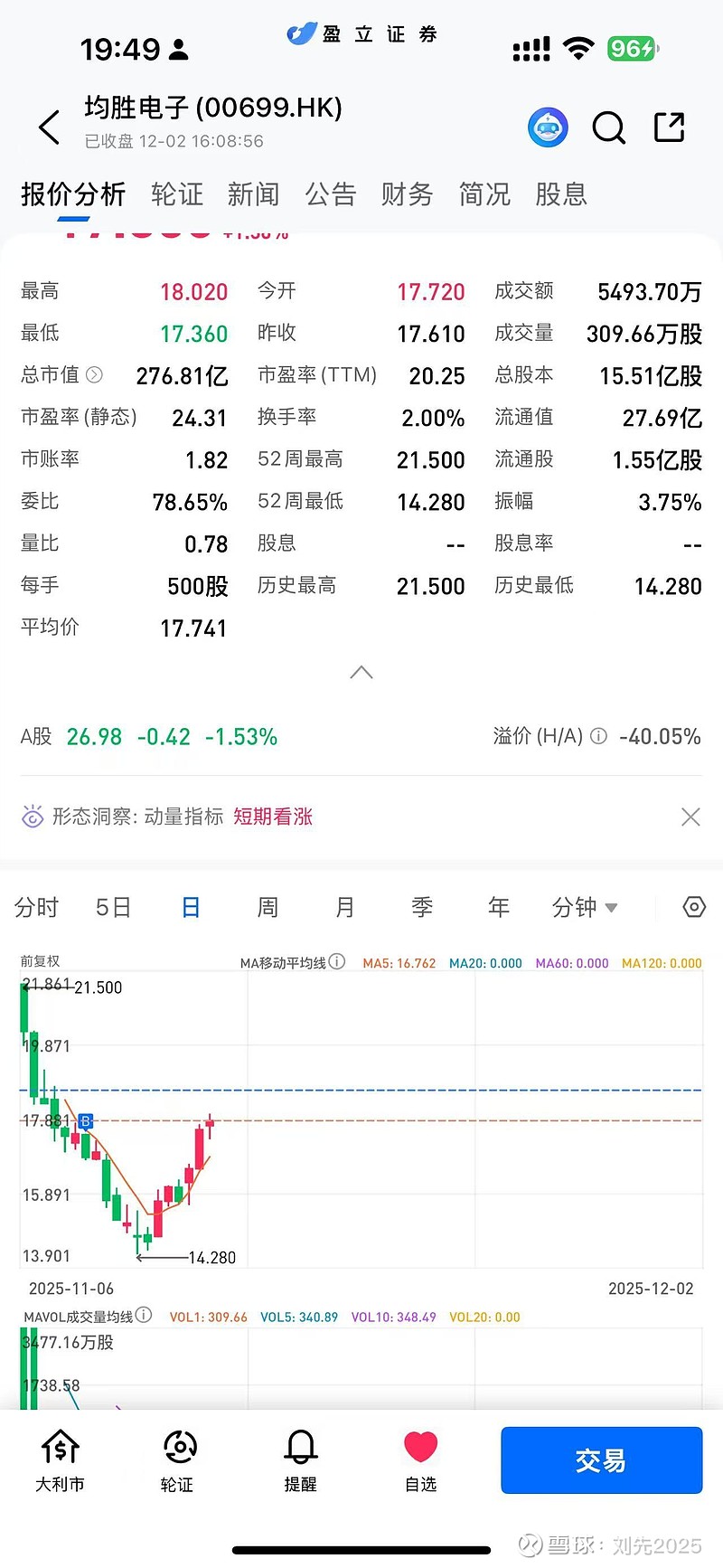Open chart settings hexagon icon

694,907
